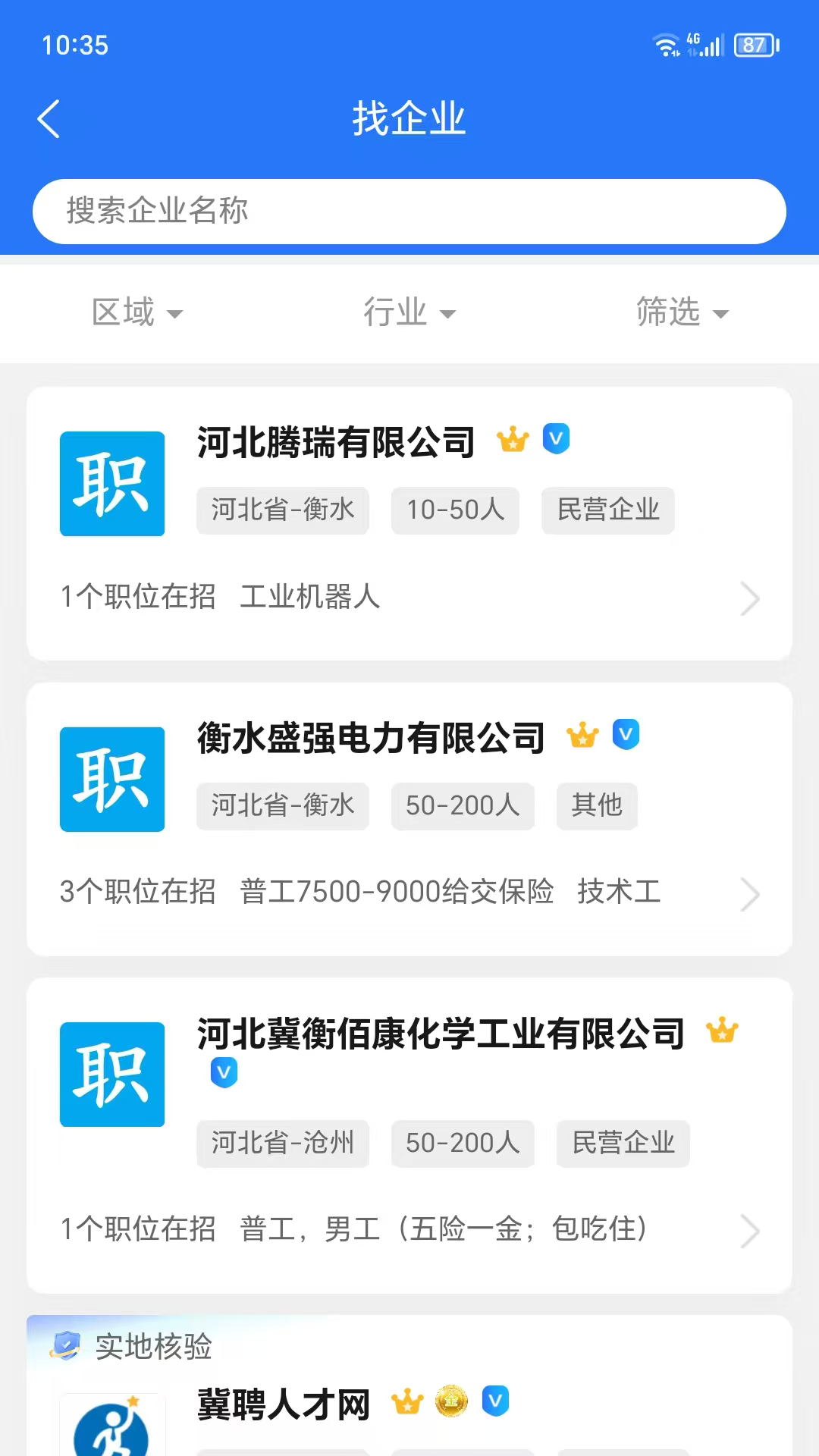Click the 职 logo of 衡水盛强电力有限公司
819x1456 pixels.
(111, 779)
